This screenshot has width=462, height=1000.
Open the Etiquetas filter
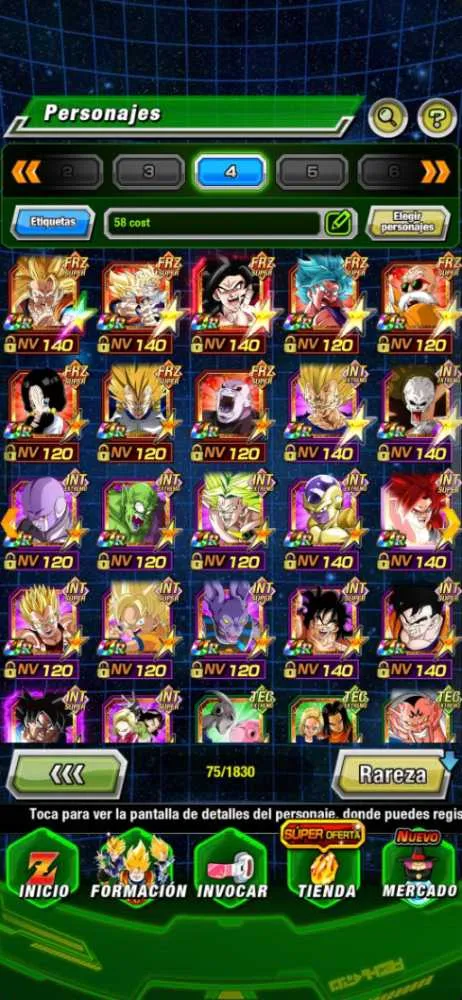pos(53,223)
